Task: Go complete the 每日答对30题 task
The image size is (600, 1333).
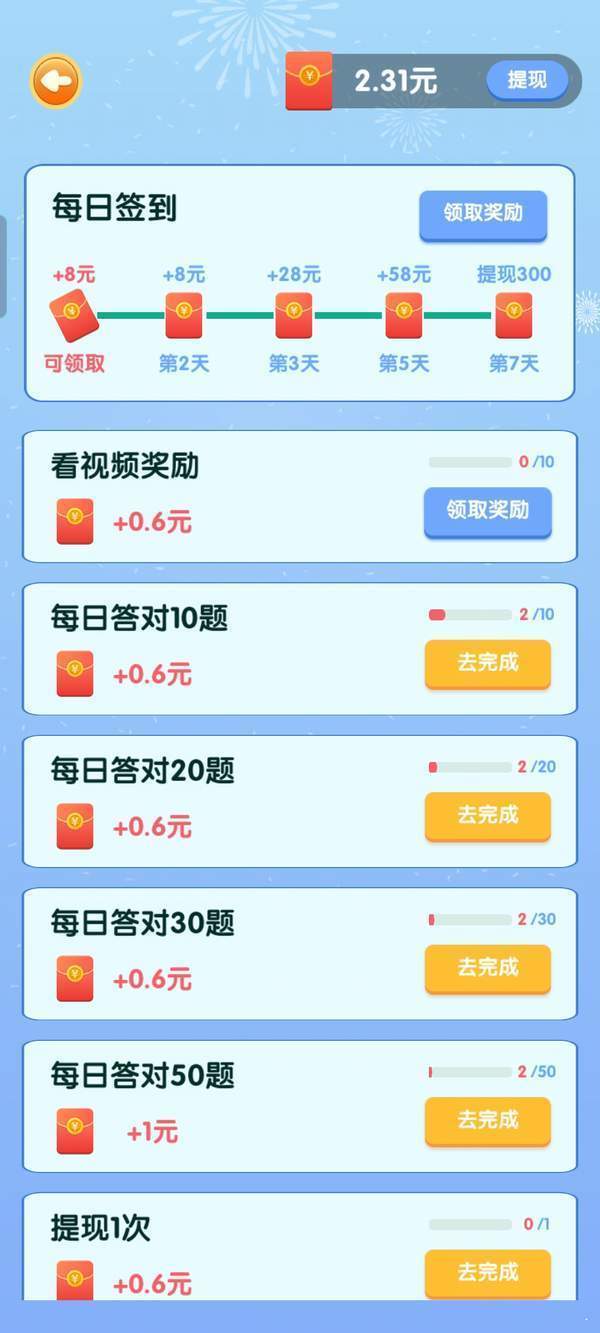Action: (487, 967)
